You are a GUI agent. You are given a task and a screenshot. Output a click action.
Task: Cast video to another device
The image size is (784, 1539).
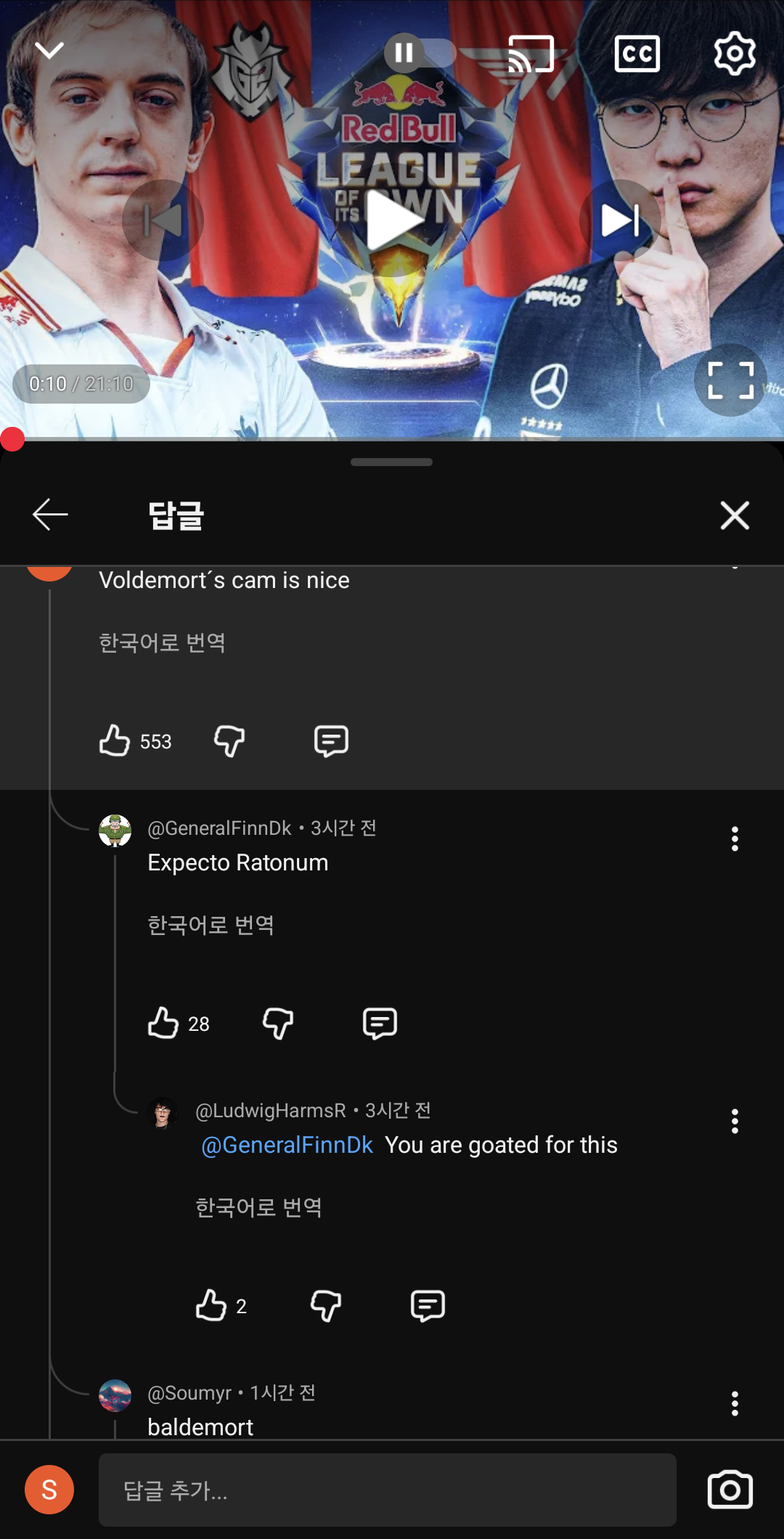click(531, 54)
